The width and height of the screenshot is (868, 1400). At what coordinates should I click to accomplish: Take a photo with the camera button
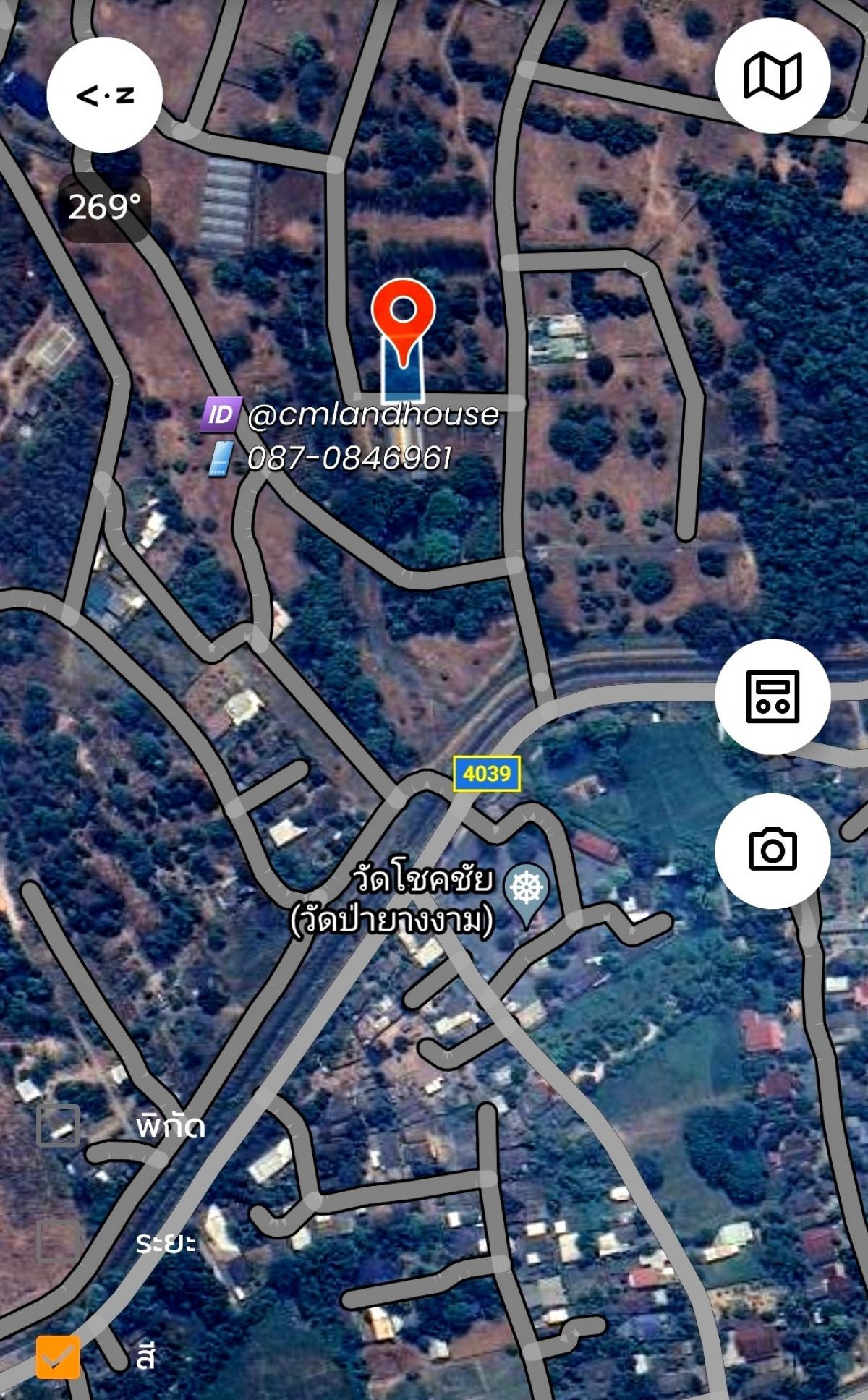click(773, 850)
